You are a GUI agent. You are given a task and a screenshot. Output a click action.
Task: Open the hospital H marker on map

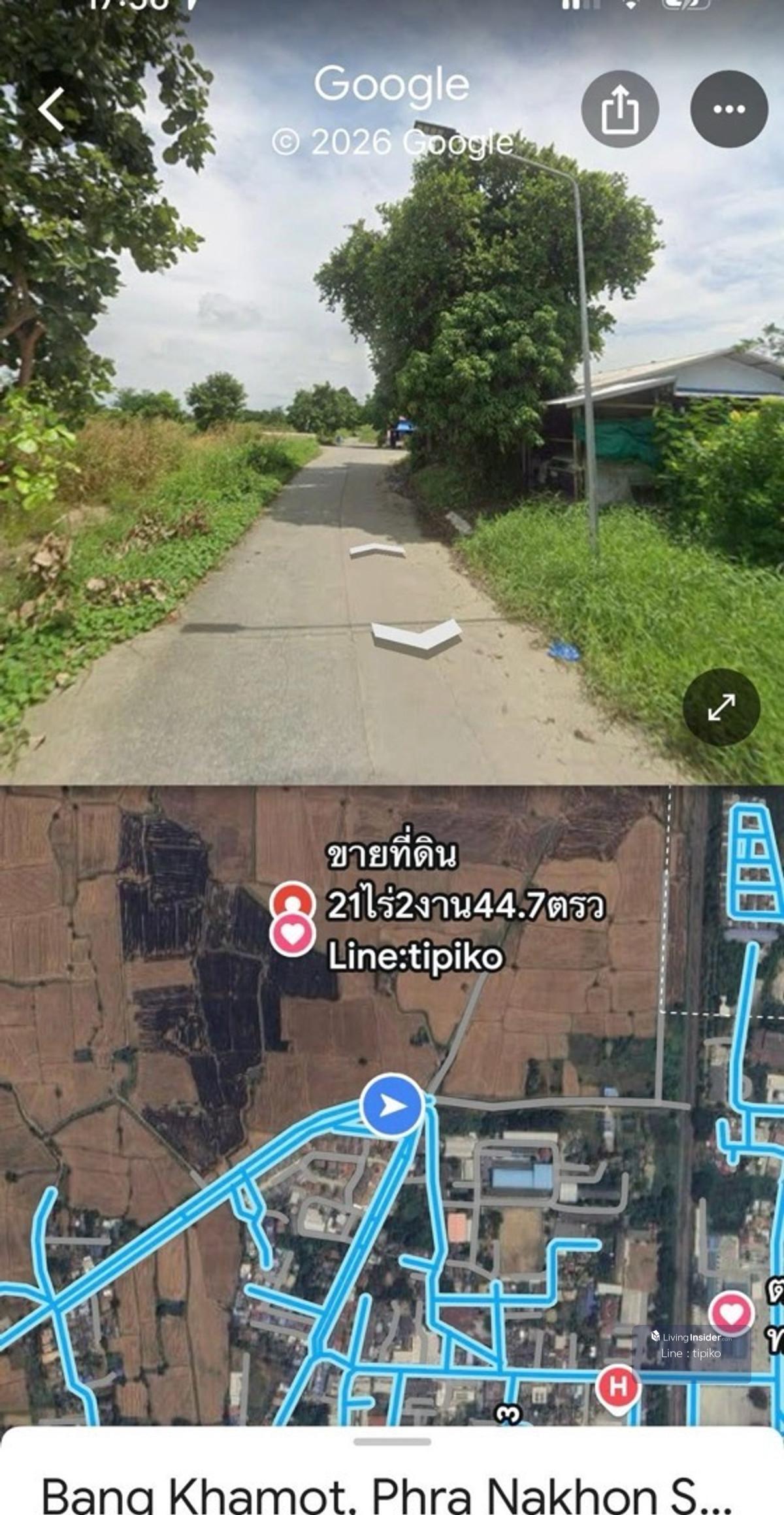(618, 1385)
